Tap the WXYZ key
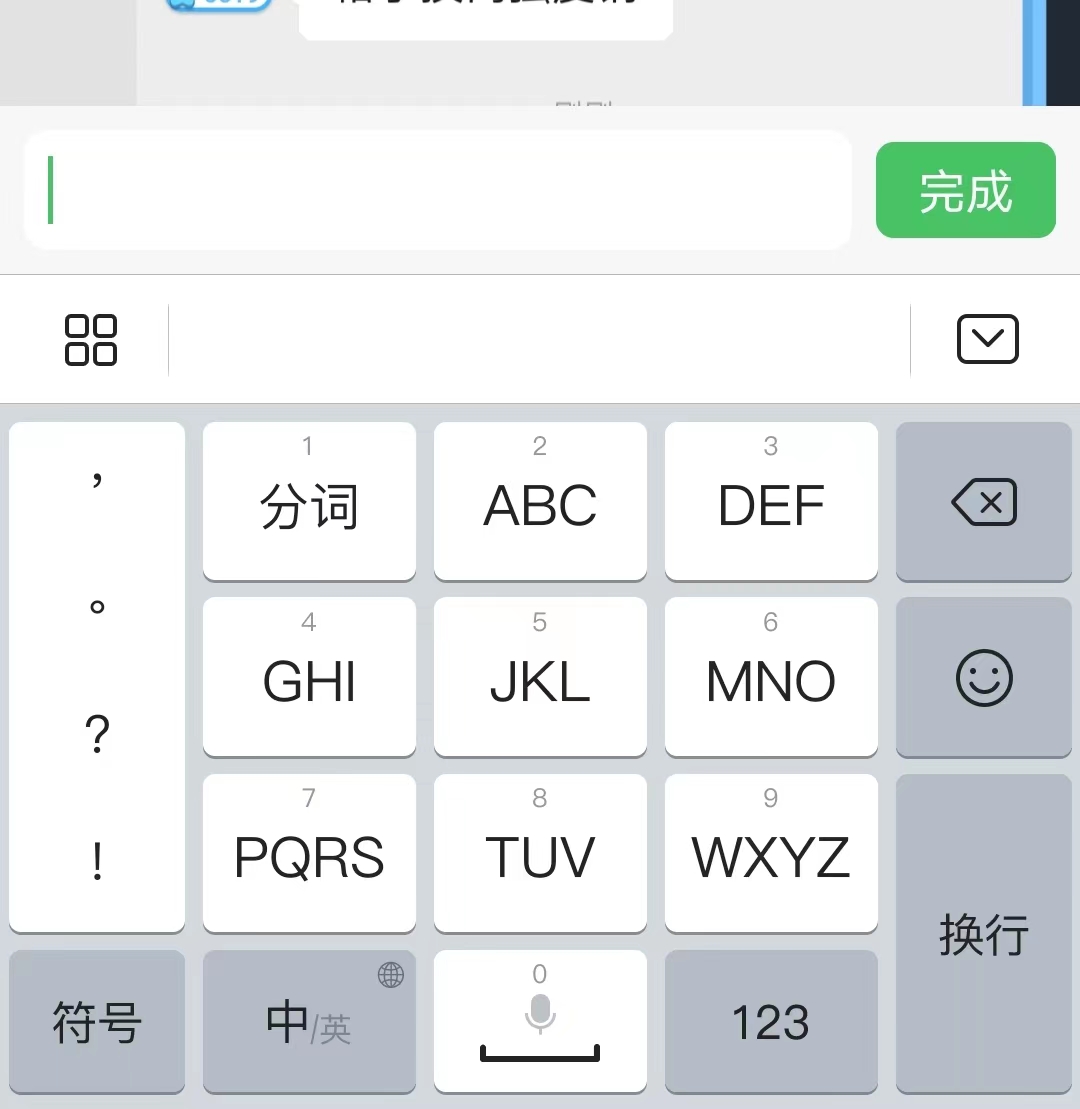 (x=770, y=854)
